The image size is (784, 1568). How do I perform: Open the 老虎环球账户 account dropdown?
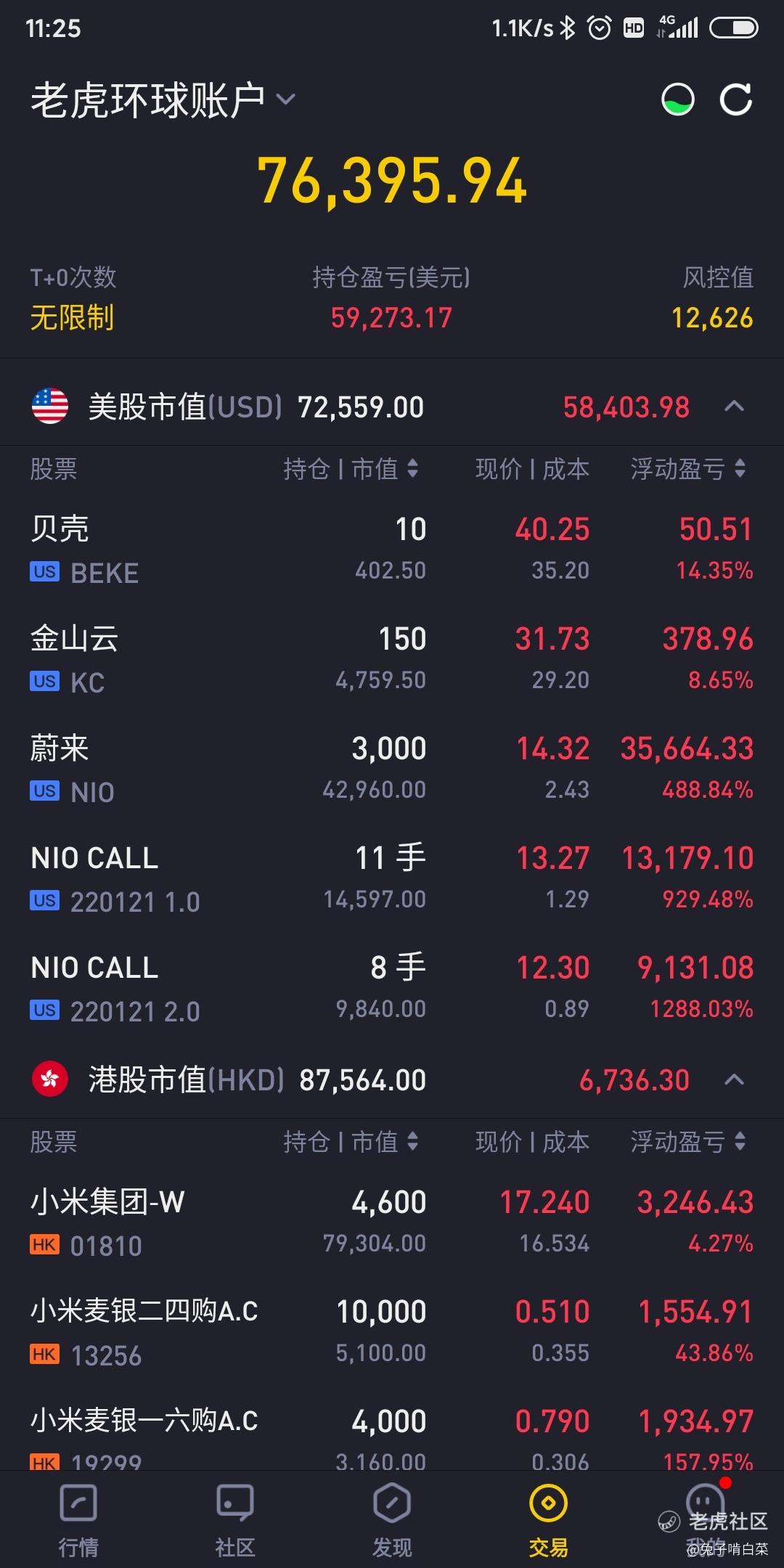[163, 99]
